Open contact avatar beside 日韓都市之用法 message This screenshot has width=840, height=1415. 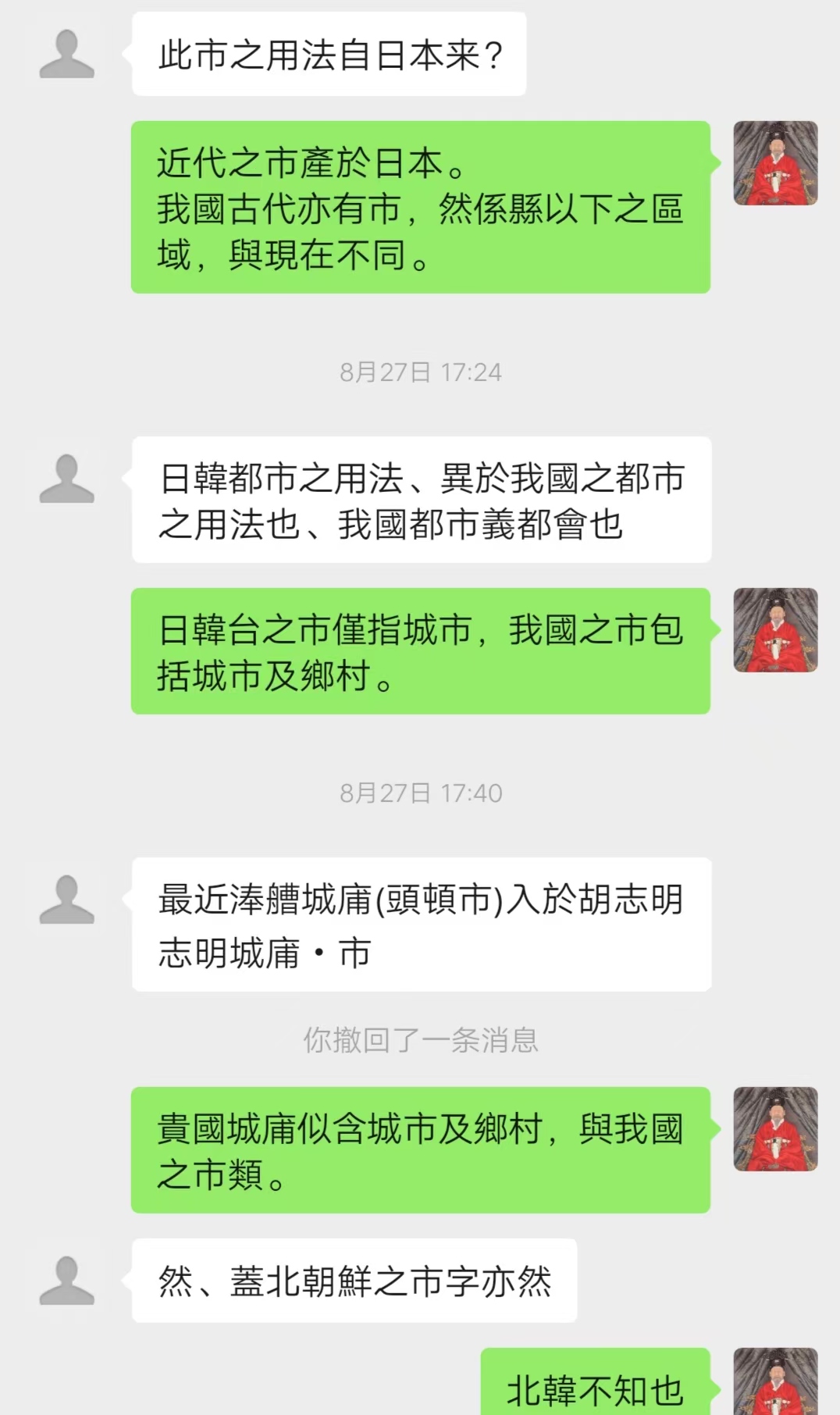pyautogui.click(x=66, y=479)
